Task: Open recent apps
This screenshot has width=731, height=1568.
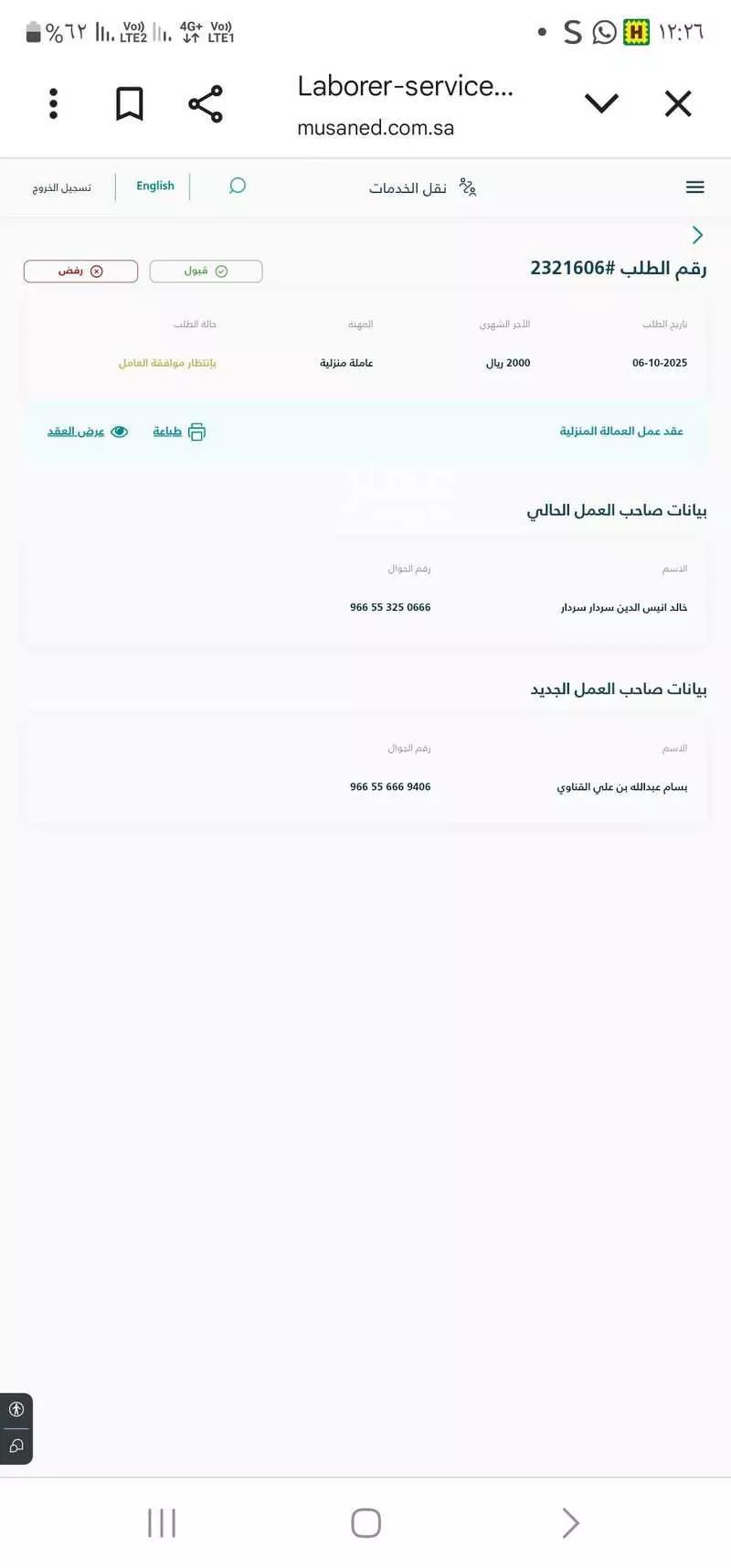Action: pyautogui.click(x=162, y=1523)
